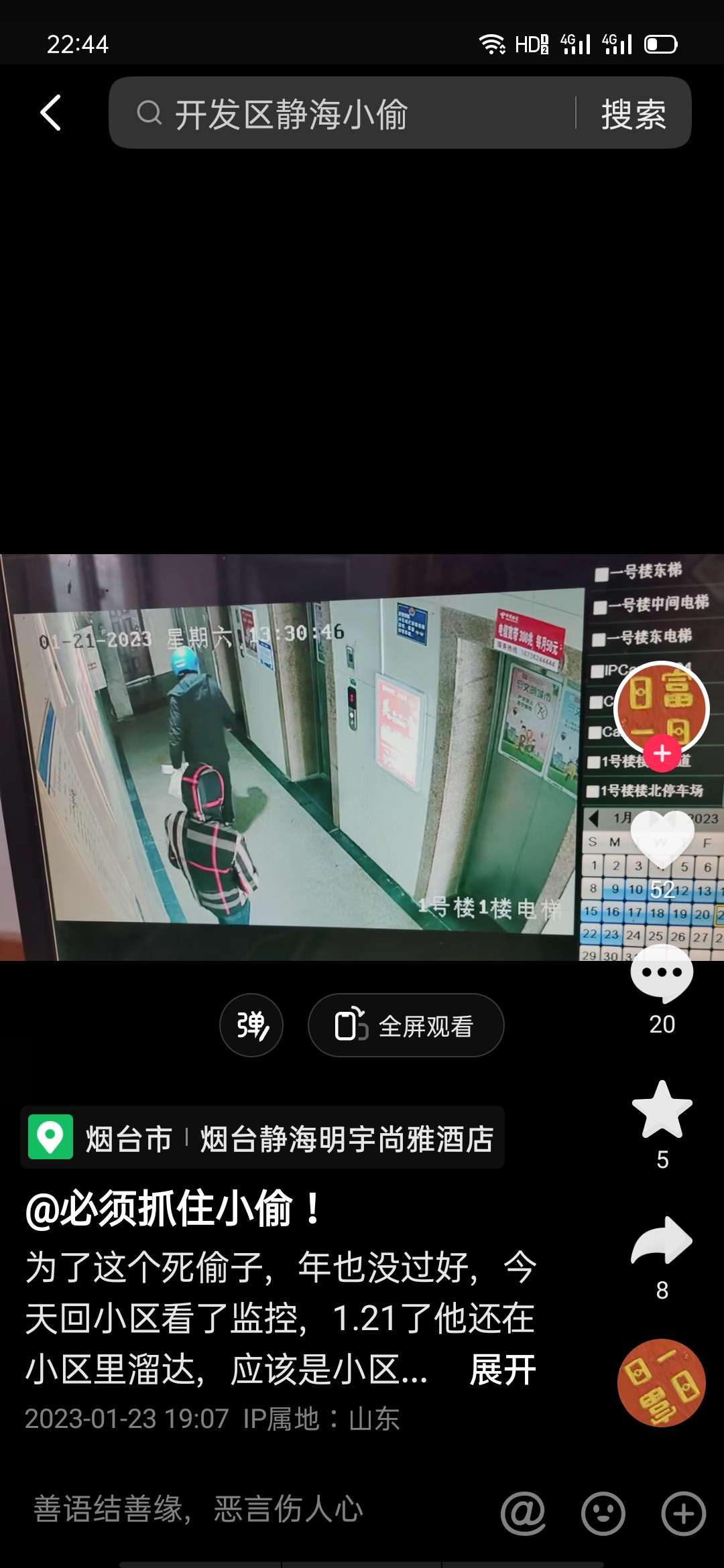Open the profile of @必须抓住小偷！
The width and height of the screenshot is (724, 1568).
tap(174, 1210)
